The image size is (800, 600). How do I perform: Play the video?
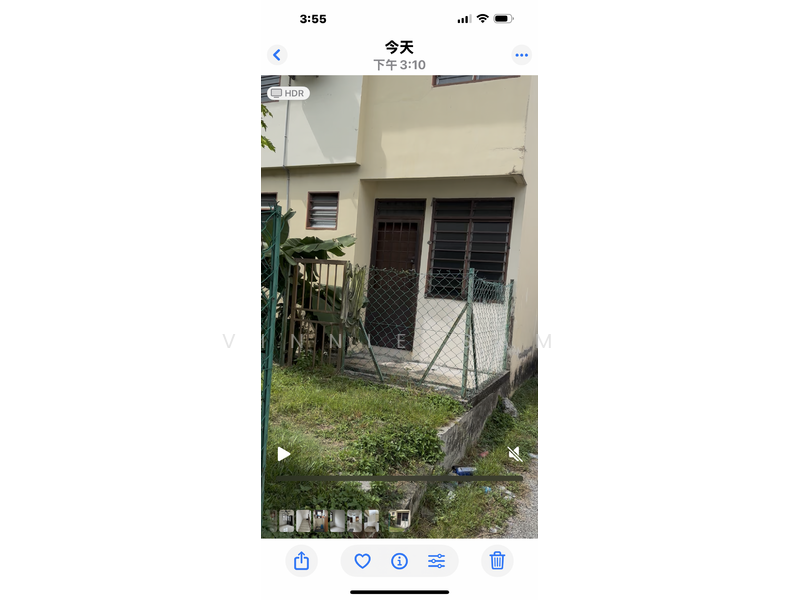pos(284,454)
